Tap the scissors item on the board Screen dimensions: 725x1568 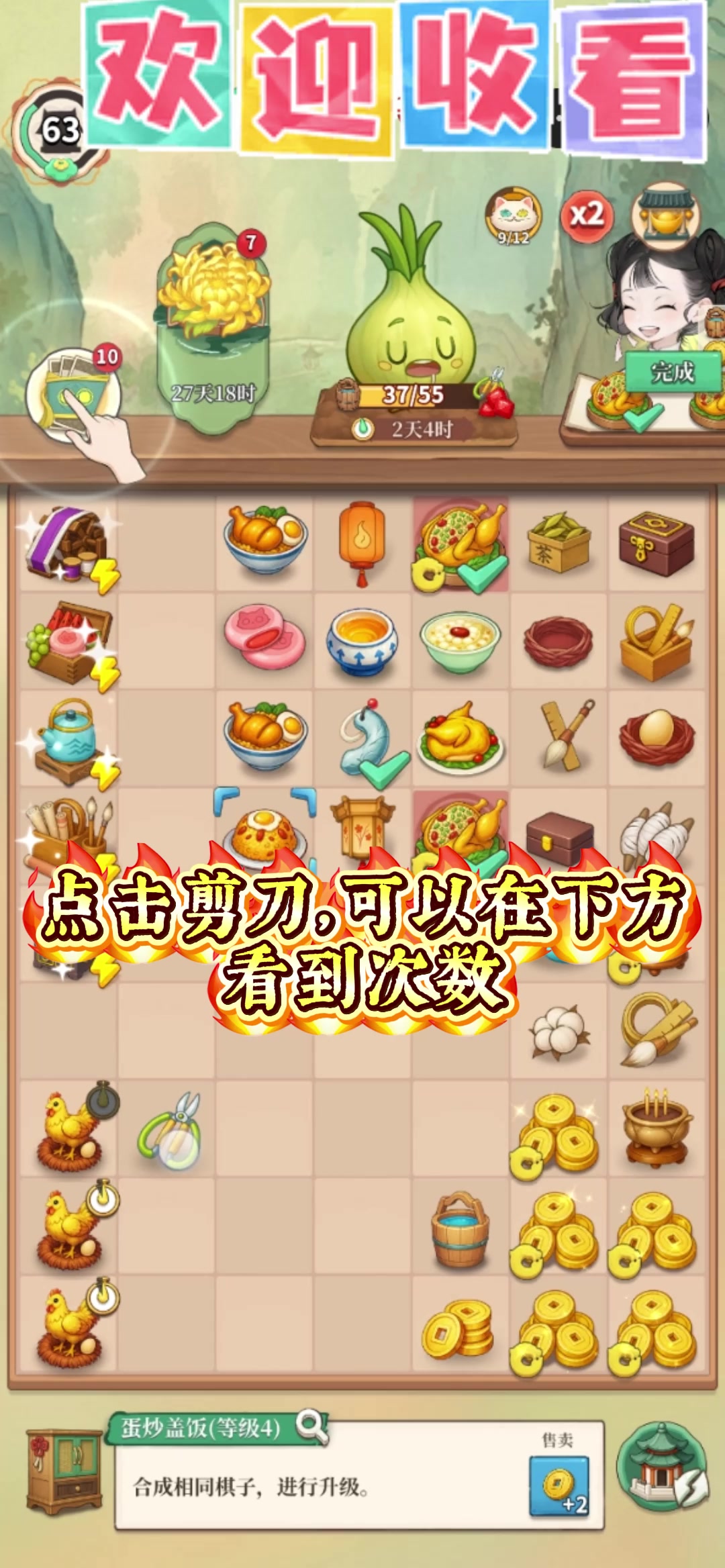[x=169, y=1132]
